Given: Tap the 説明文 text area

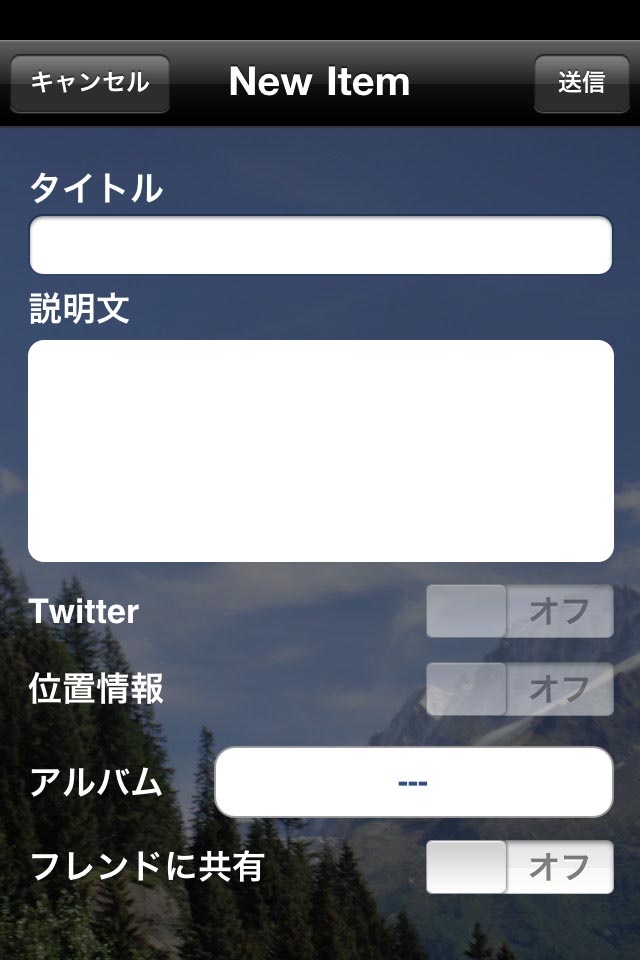Looking at the screenshot, I should click(320, 450).
